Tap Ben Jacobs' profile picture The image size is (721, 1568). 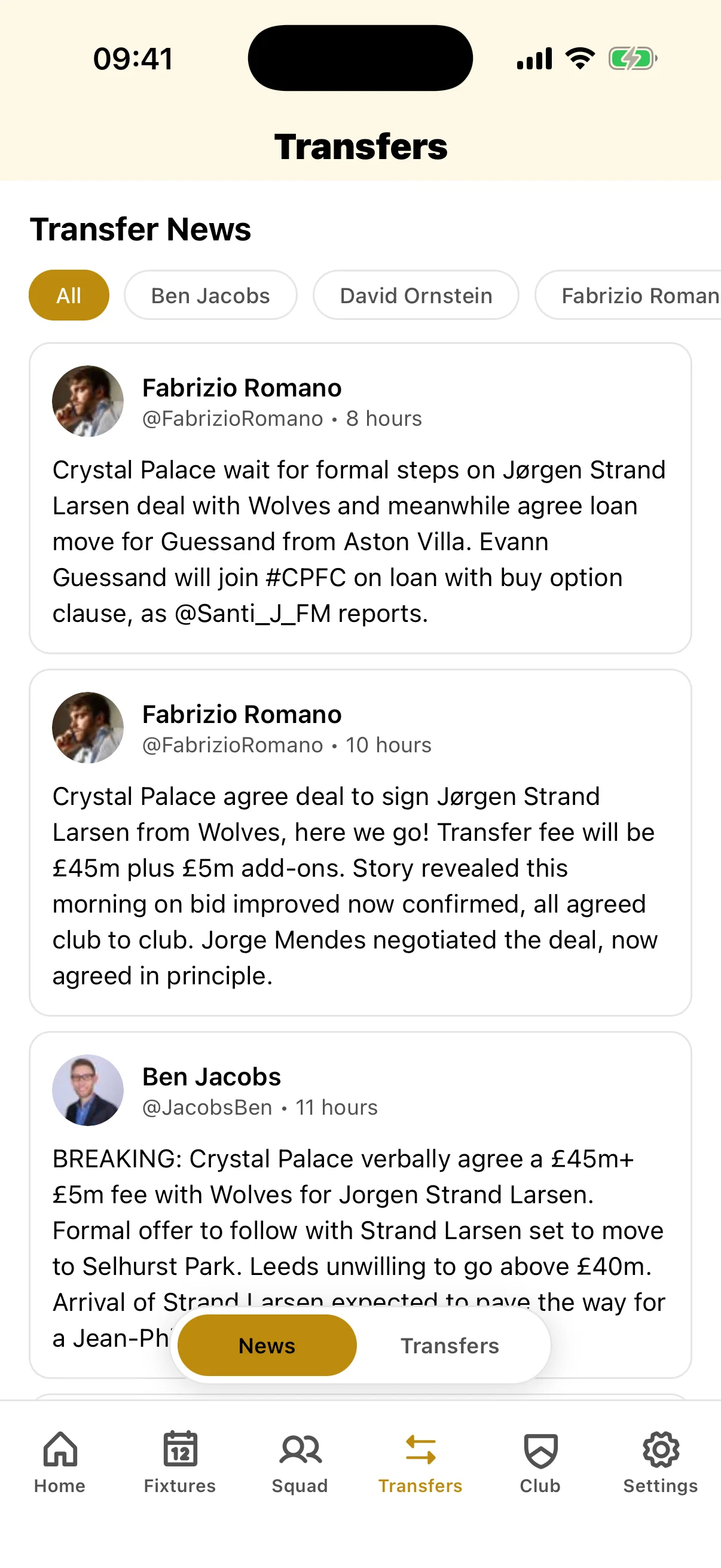[x=88, y=1090]
